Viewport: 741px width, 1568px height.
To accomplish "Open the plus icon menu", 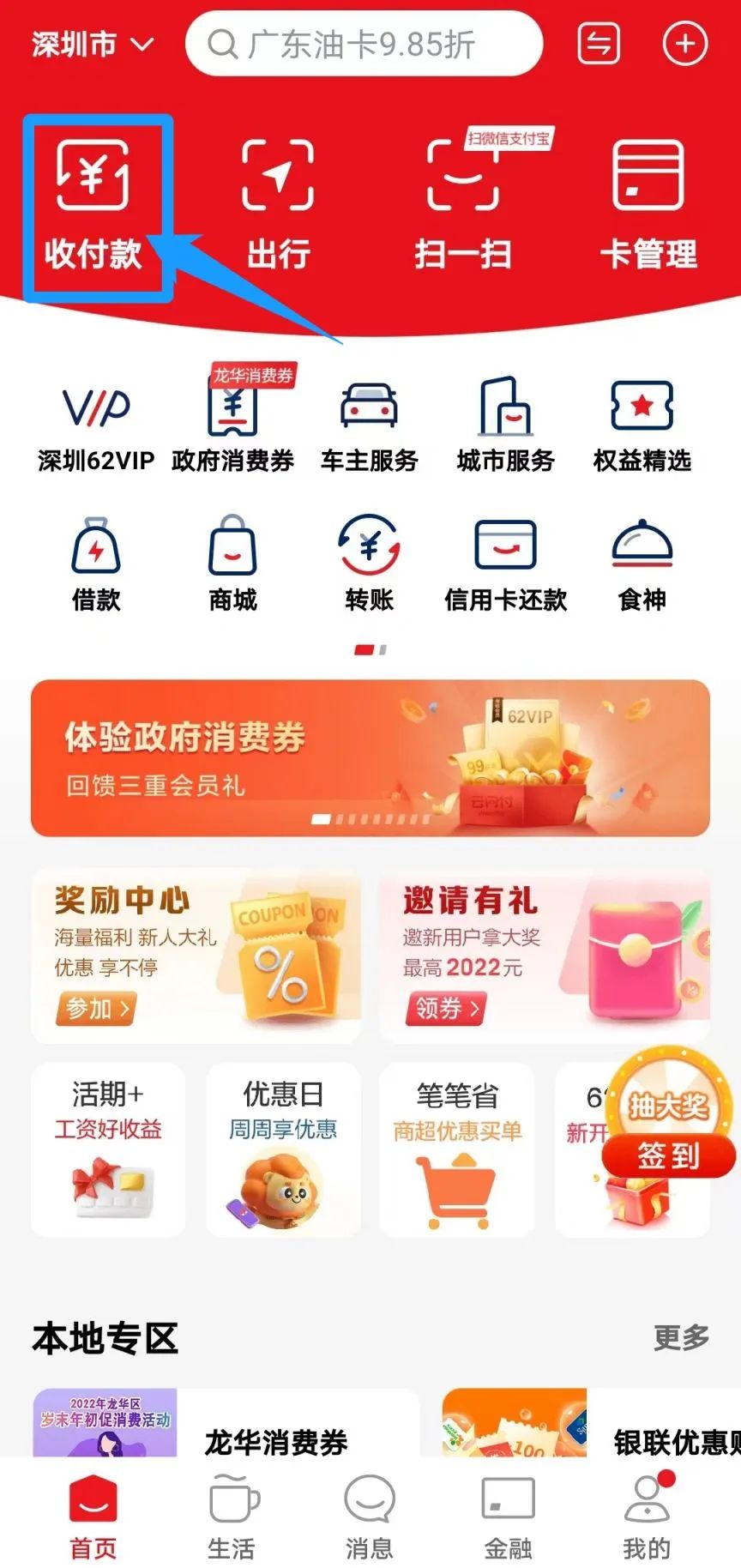I will (x=684, y=44).
